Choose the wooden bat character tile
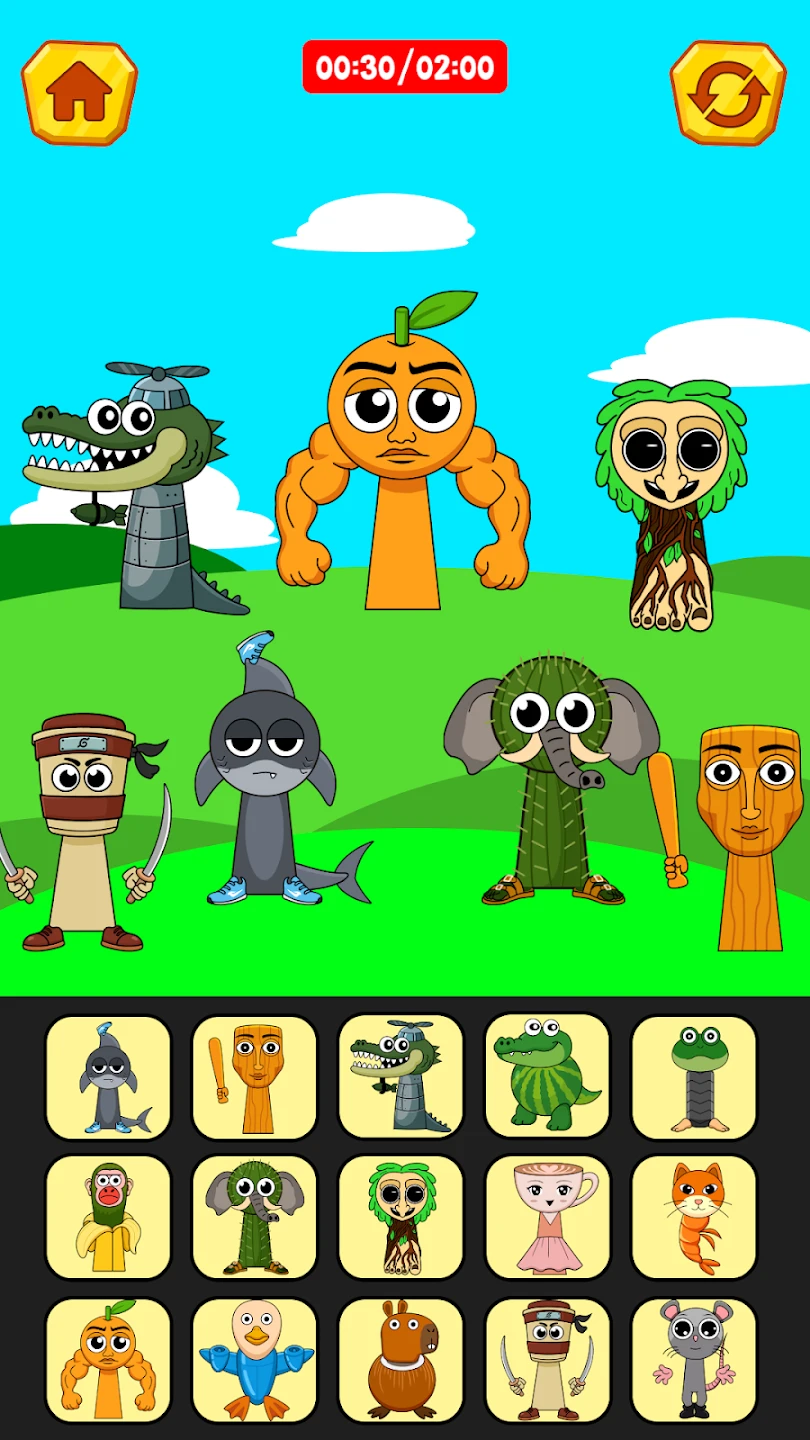The image size is (810, 1440). click(254, 1077)
